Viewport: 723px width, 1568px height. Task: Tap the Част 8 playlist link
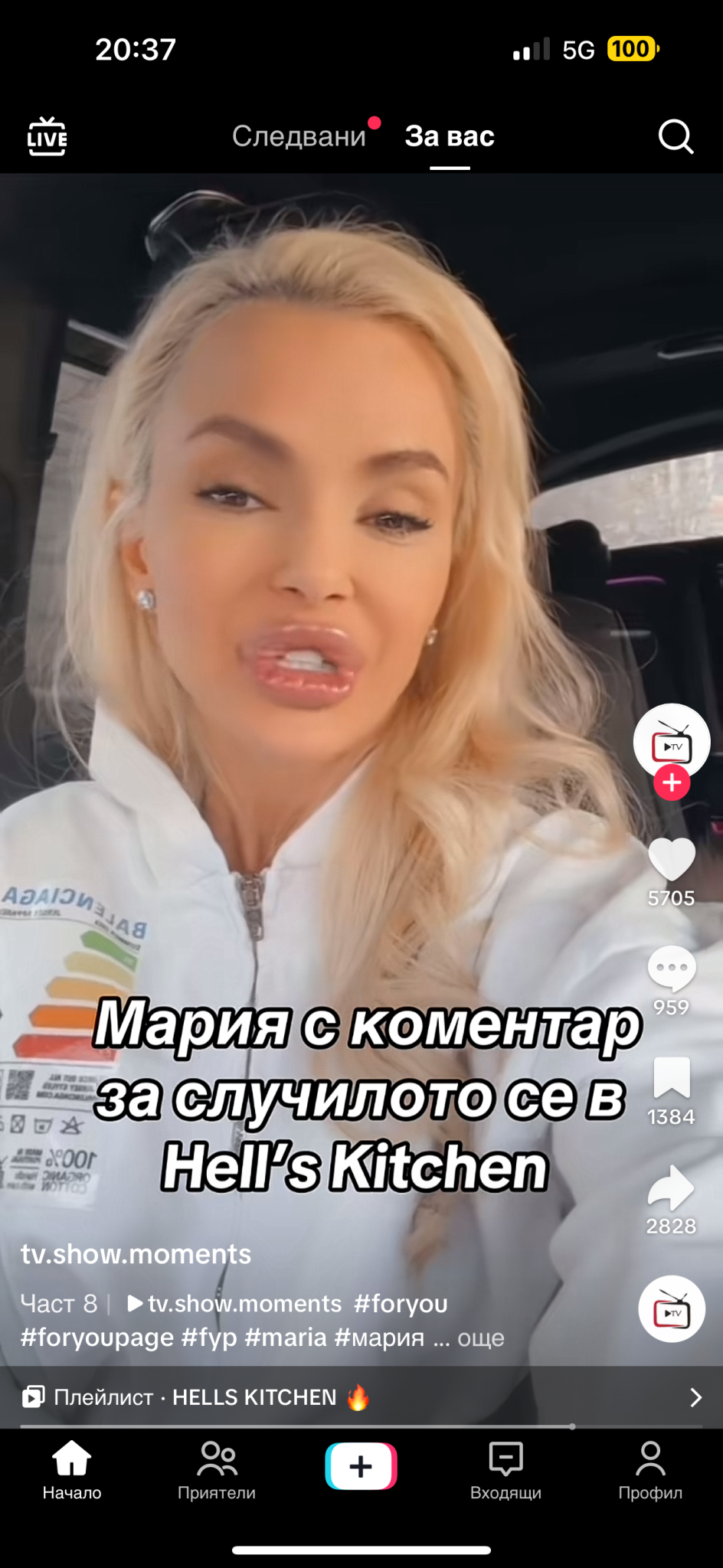coord(59,1303)
